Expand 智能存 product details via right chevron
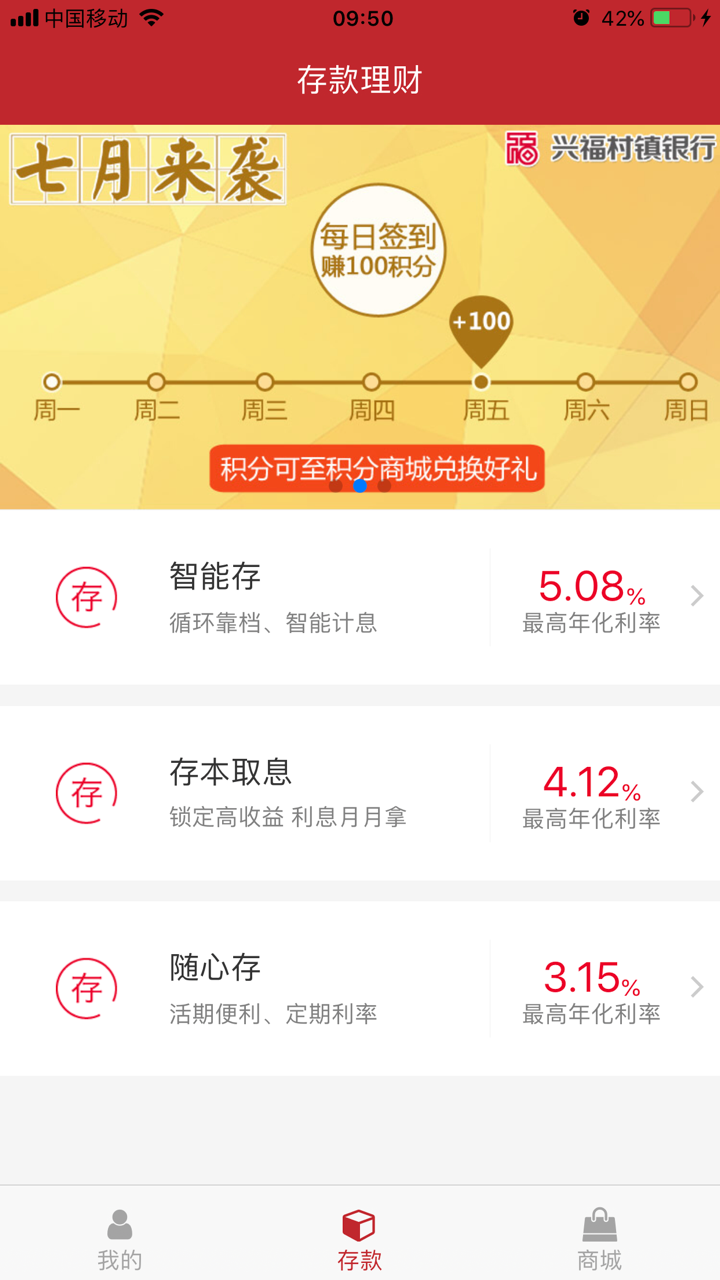The width and height of the screenshot is (720, 1280). 695,596
